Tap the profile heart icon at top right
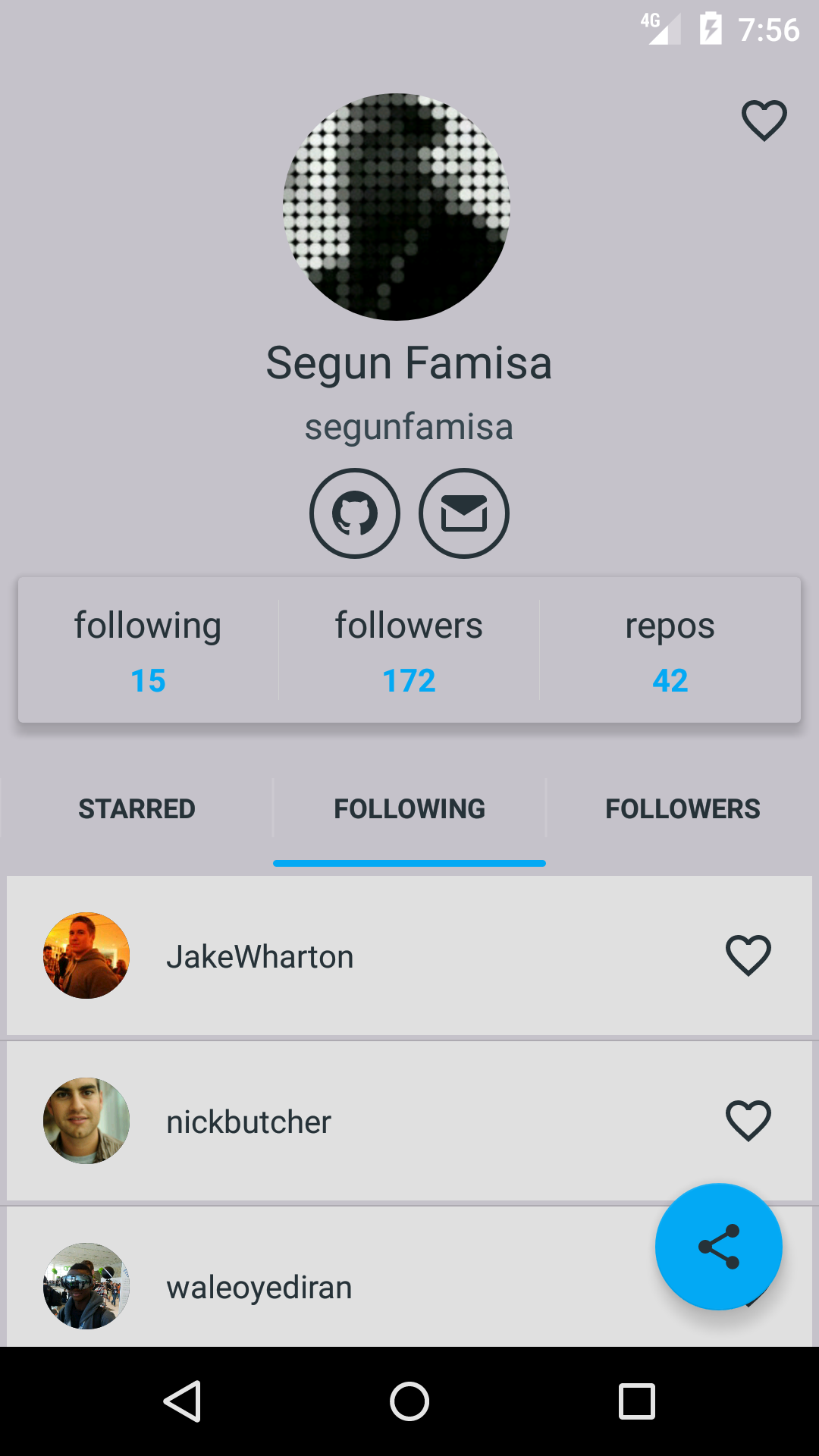 (763, 119)
